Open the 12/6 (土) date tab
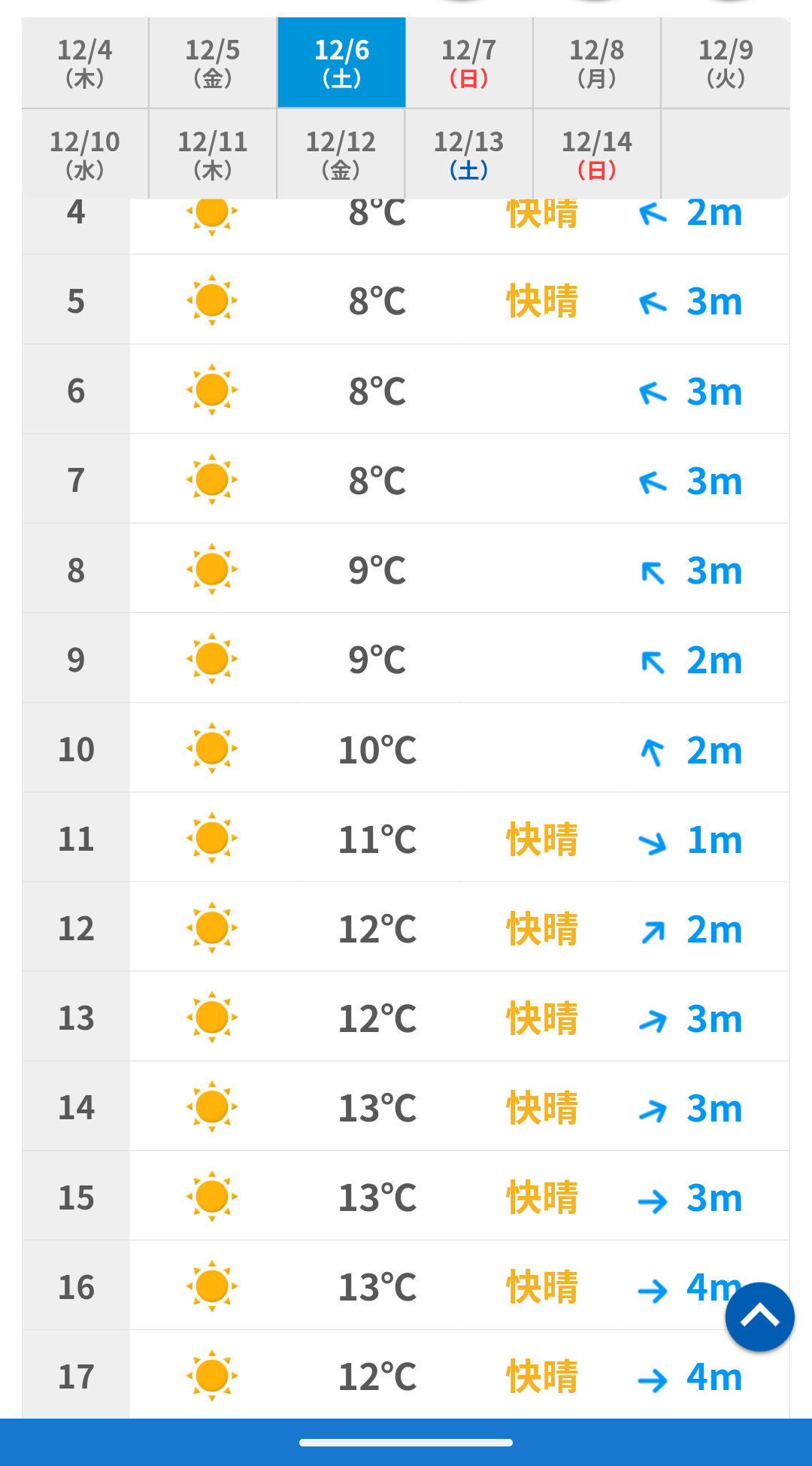This screenshot has width=812, height=1466. 341,63
